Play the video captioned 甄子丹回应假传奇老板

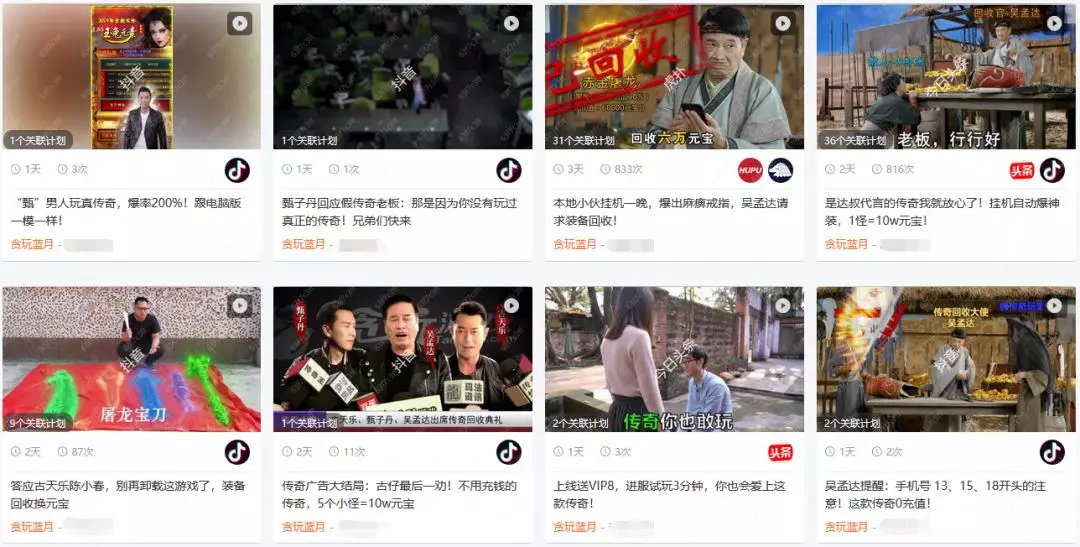pyautogui.click(x=511, y=23)
